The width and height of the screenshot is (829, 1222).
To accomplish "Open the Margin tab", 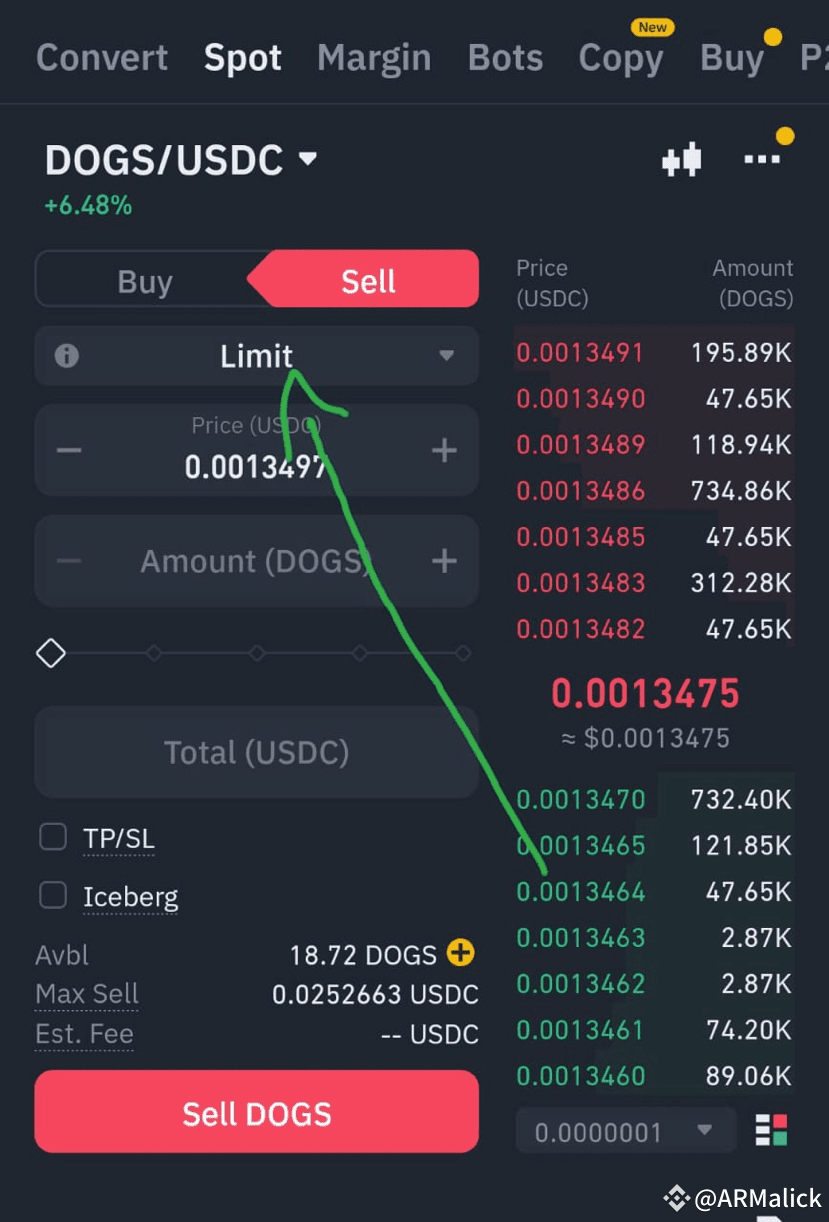I will point(373,58).
